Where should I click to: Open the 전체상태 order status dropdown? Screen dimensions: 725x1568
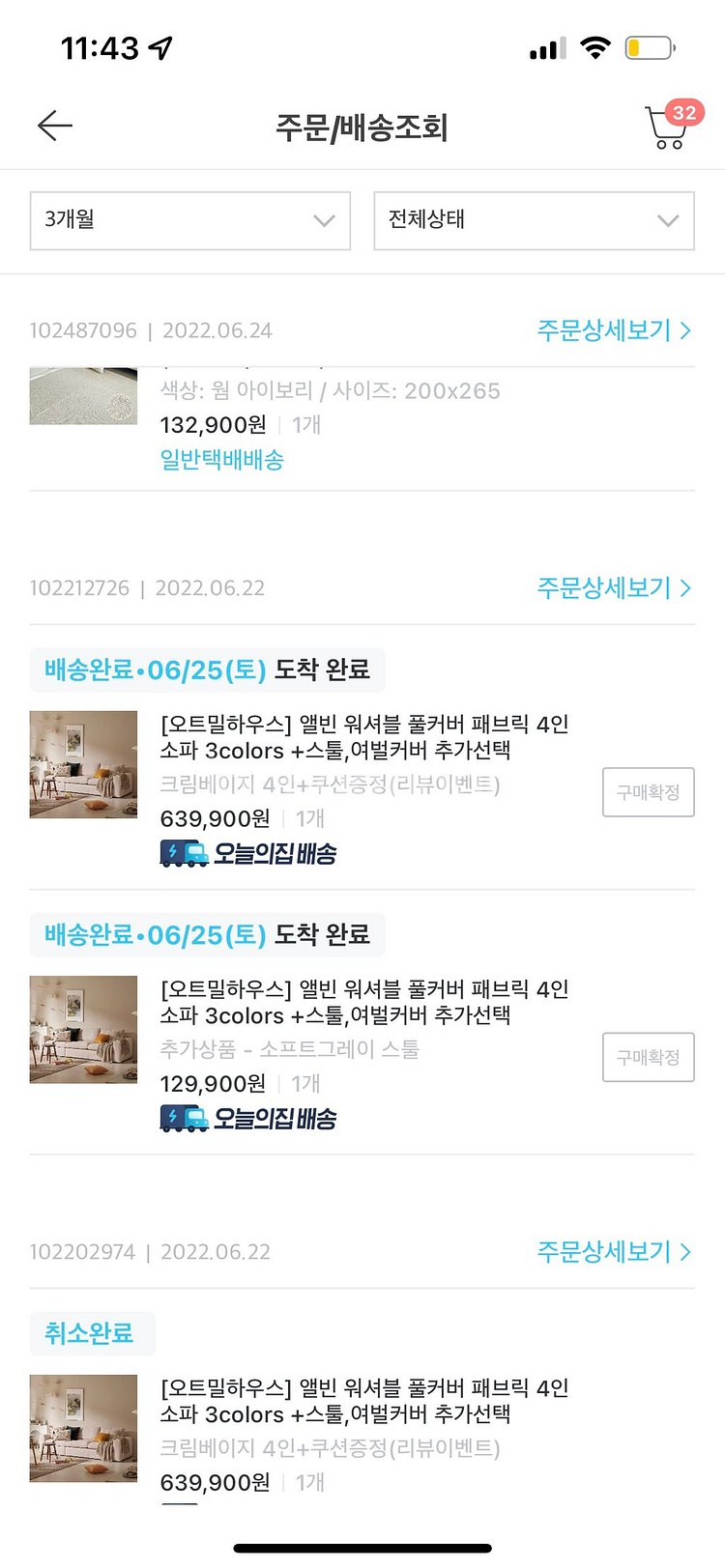pos(534,221)
